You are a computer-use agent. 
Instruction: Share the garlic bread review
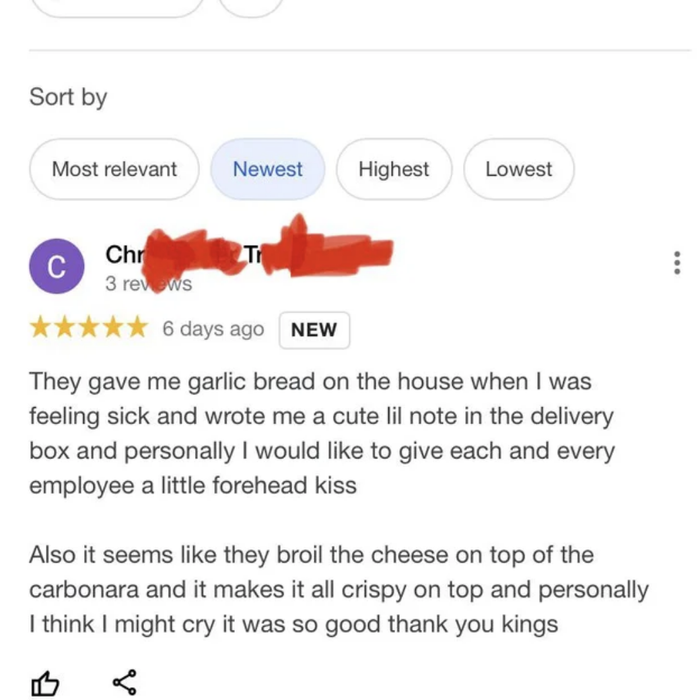point(125,682)
